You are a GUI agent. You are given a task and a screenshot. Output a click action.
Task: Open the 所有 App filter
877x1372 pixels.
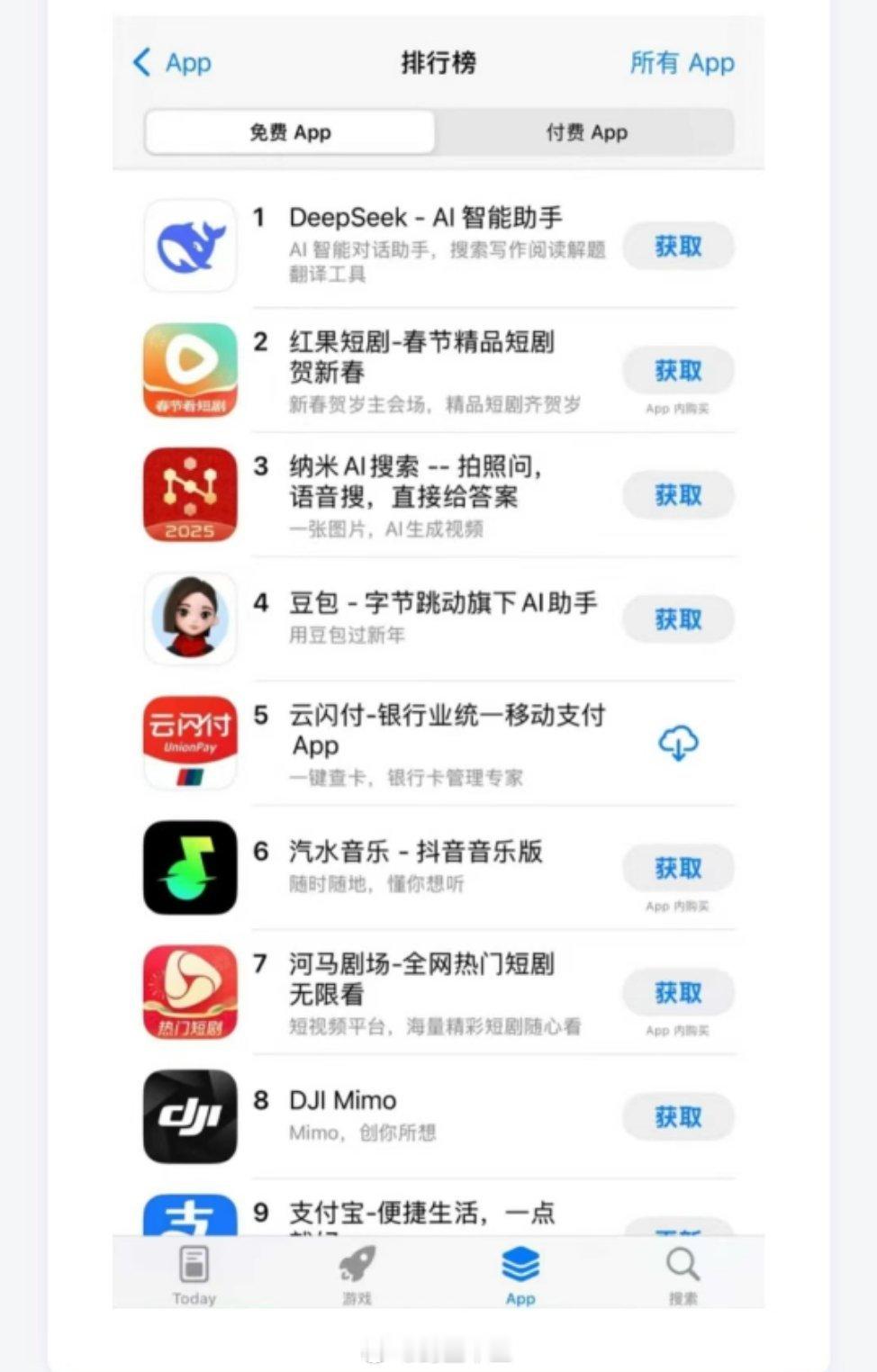[682, 63]
